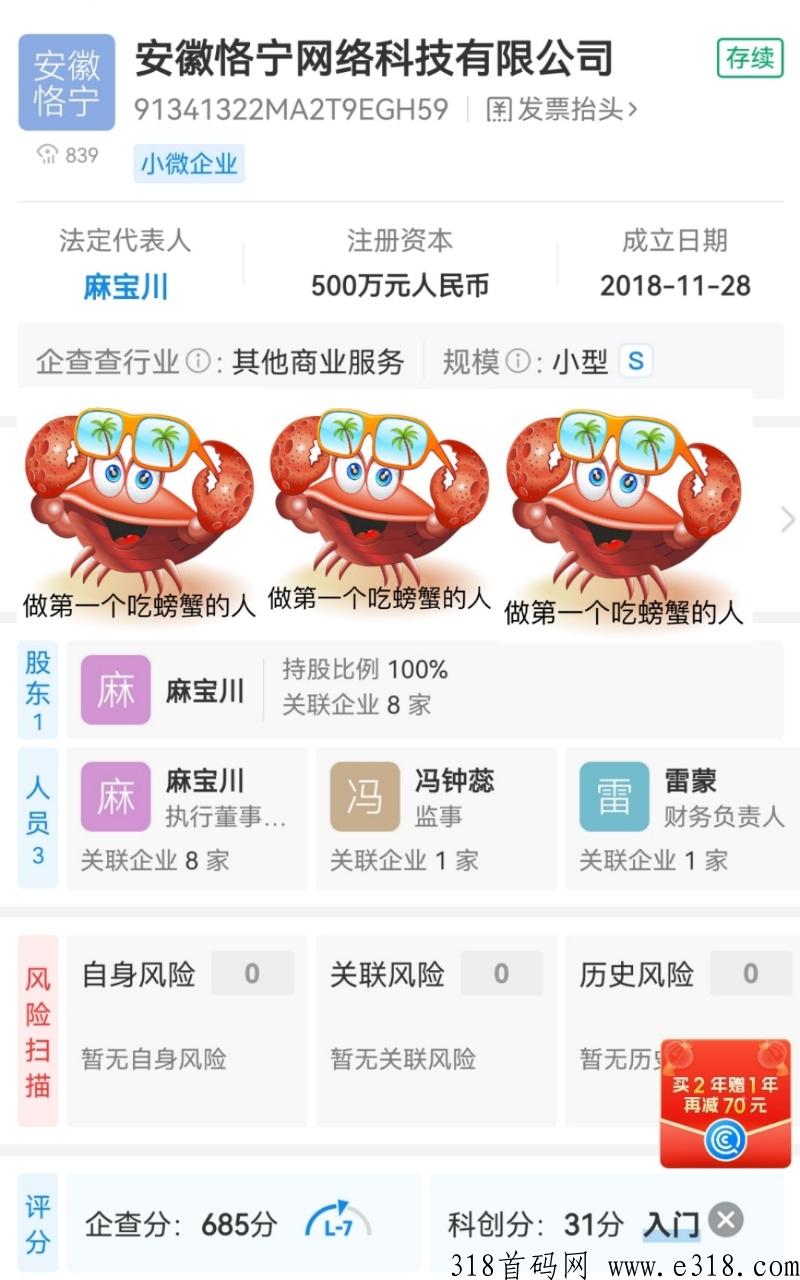Open supervisor 冯钟蕊 personnel card
Screen dimensions: 800x1280
(x=436, y=818)
